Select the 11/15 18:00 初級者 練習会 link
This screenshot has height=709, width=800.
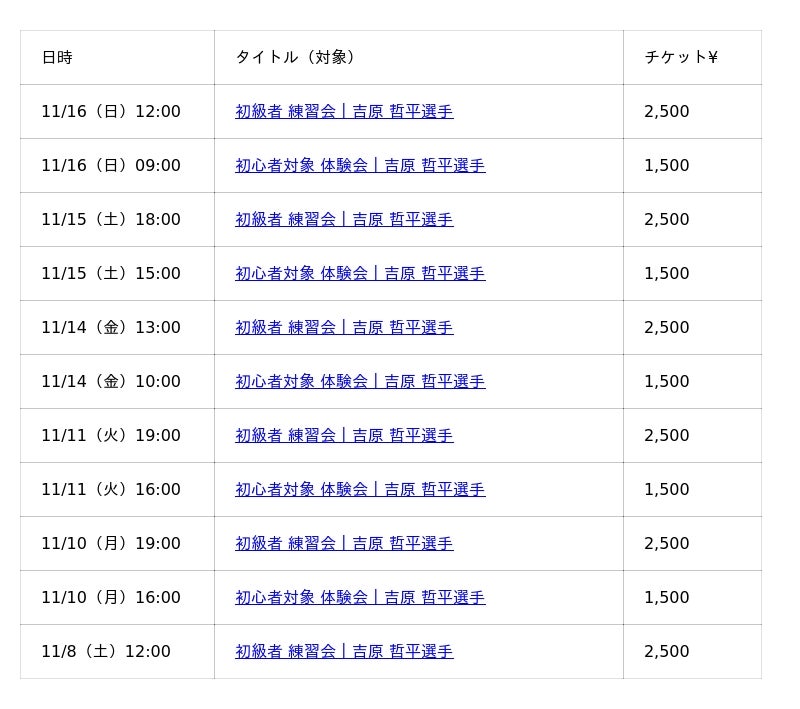click(x=344, y=220)
